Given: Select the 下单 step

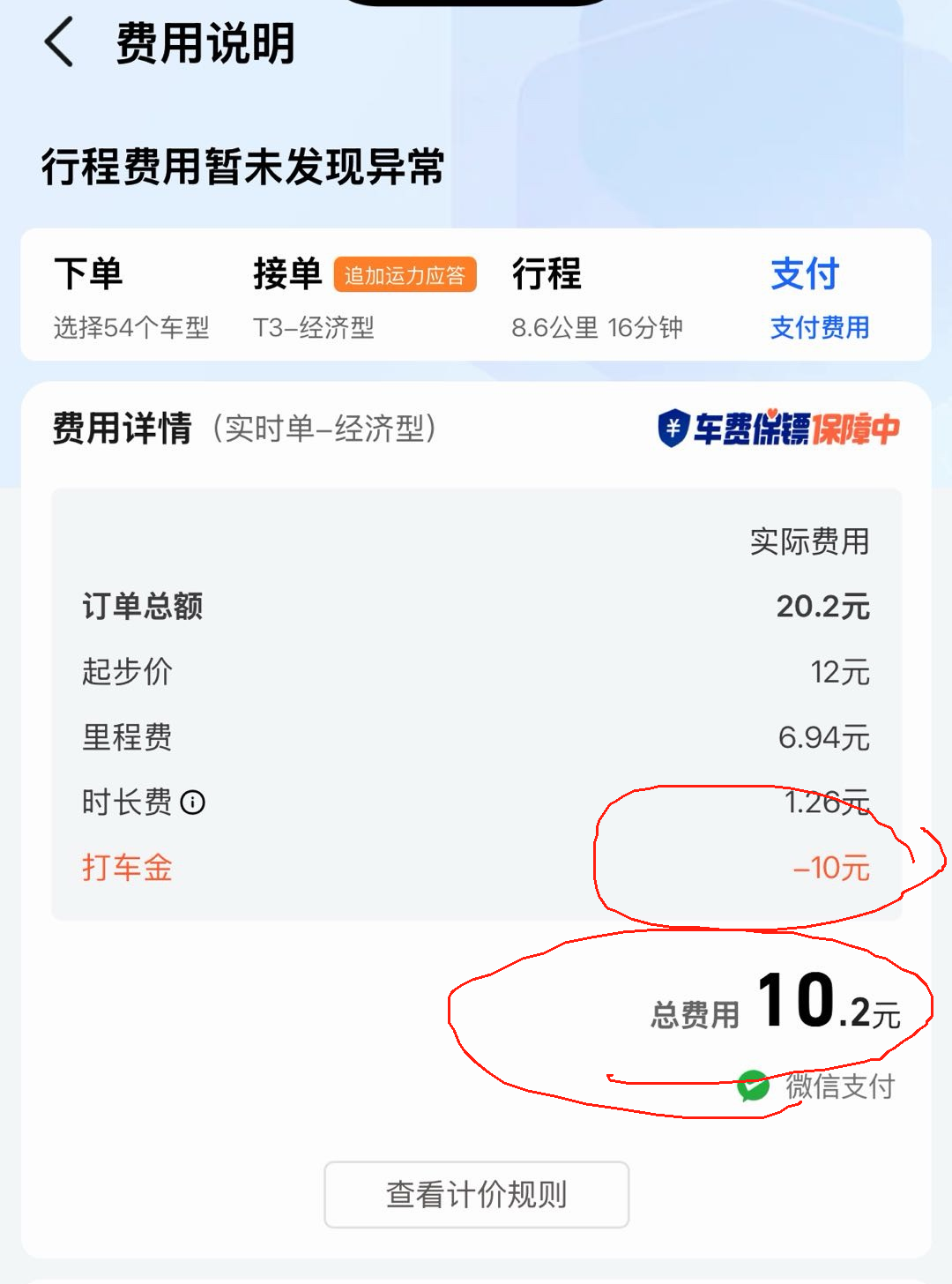Looking at the screenshot, I should click(x=130, y=297).
